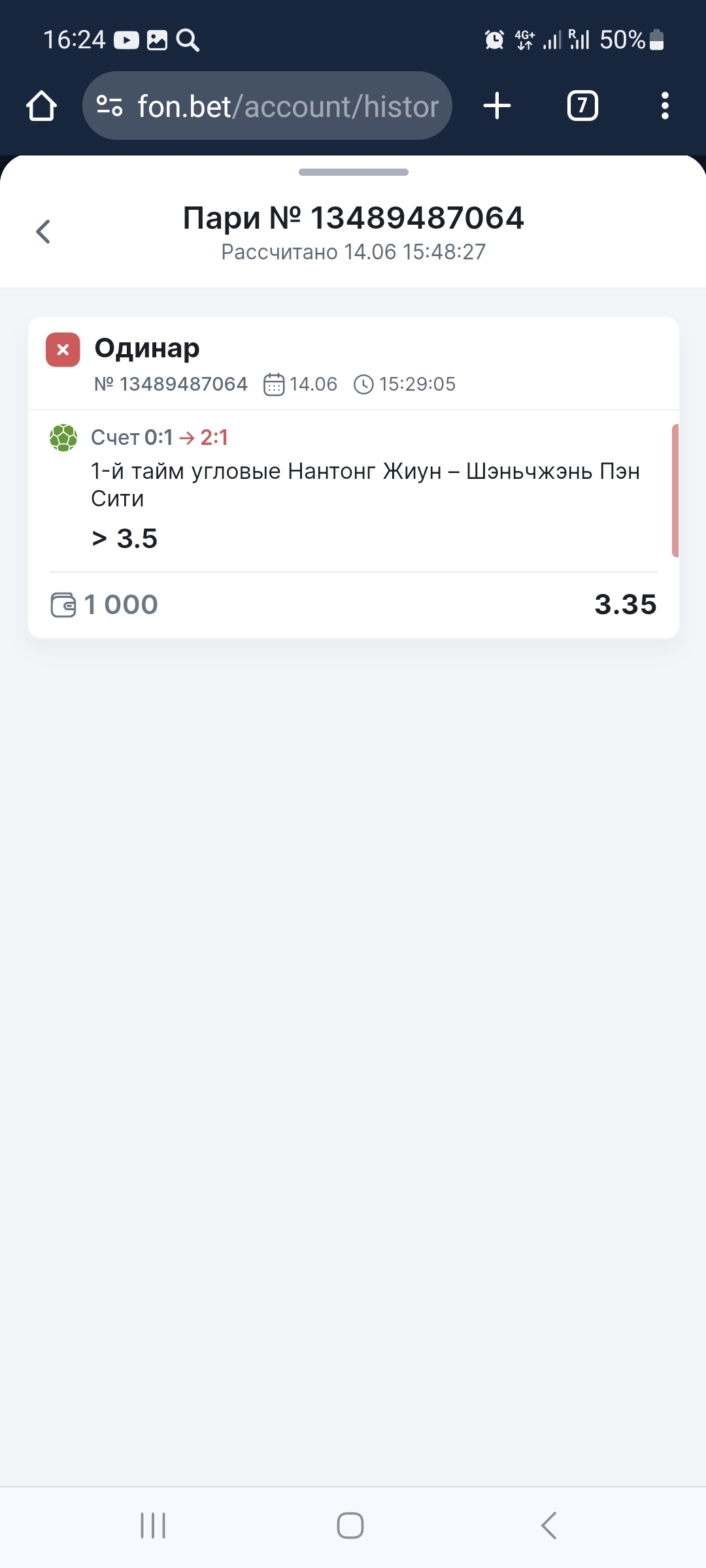The width and height of the screenshot is (706, 1568).
Task: Open a new browser tab
Action: 497,106
